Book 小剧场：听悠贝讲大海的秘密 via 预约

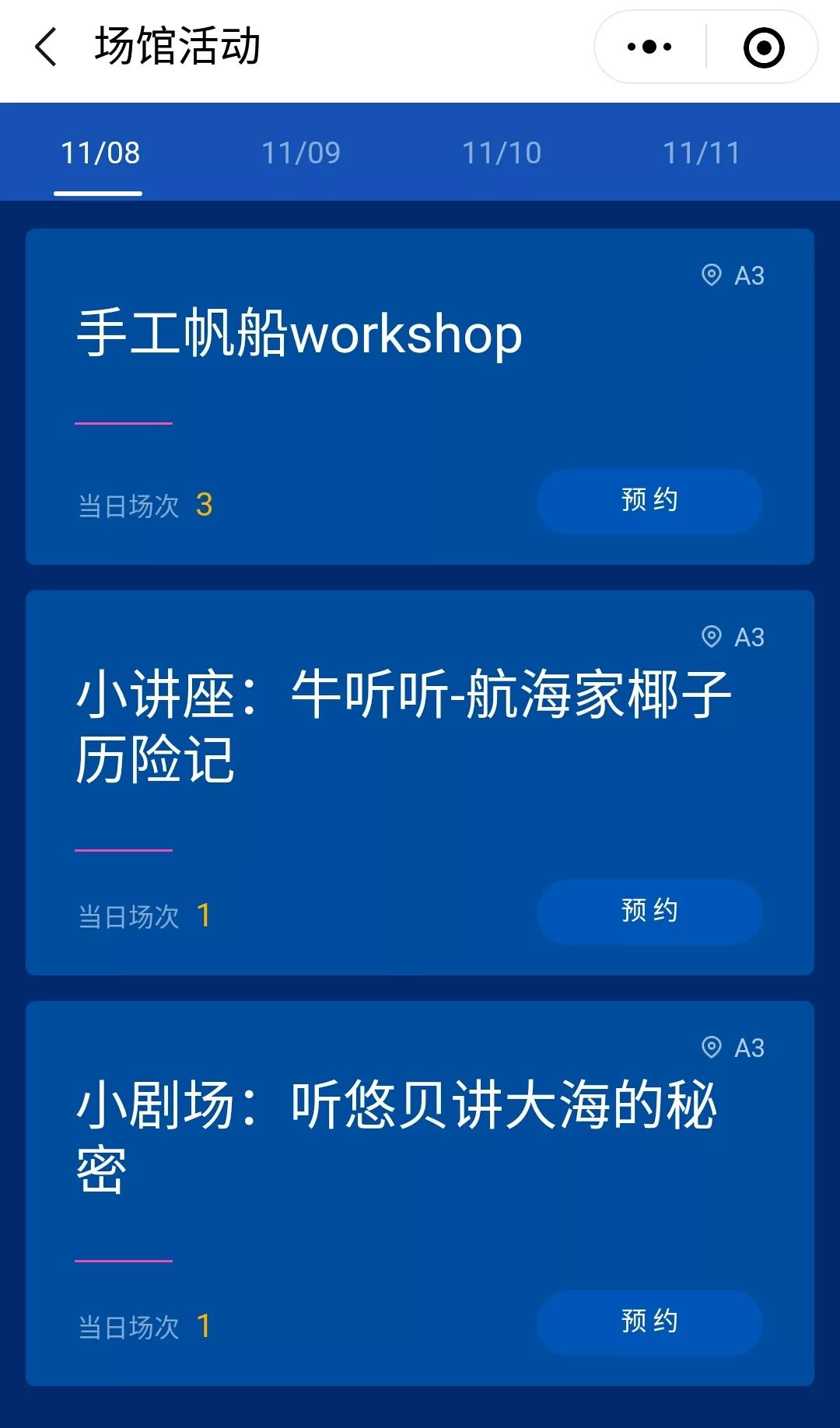pyautogui.click(x=649, y=1321)
